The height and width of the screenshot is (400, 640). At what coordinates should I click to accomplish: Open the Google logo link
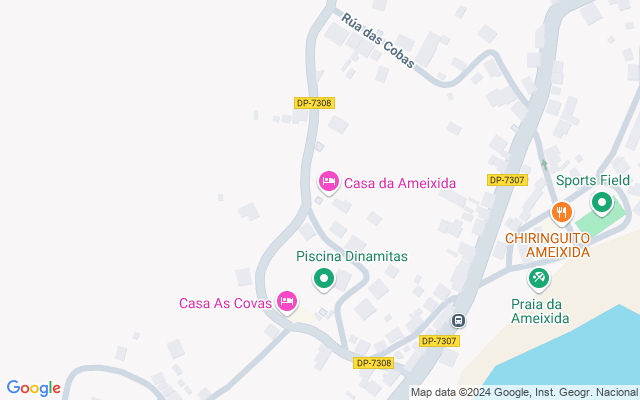coord(33,388)
